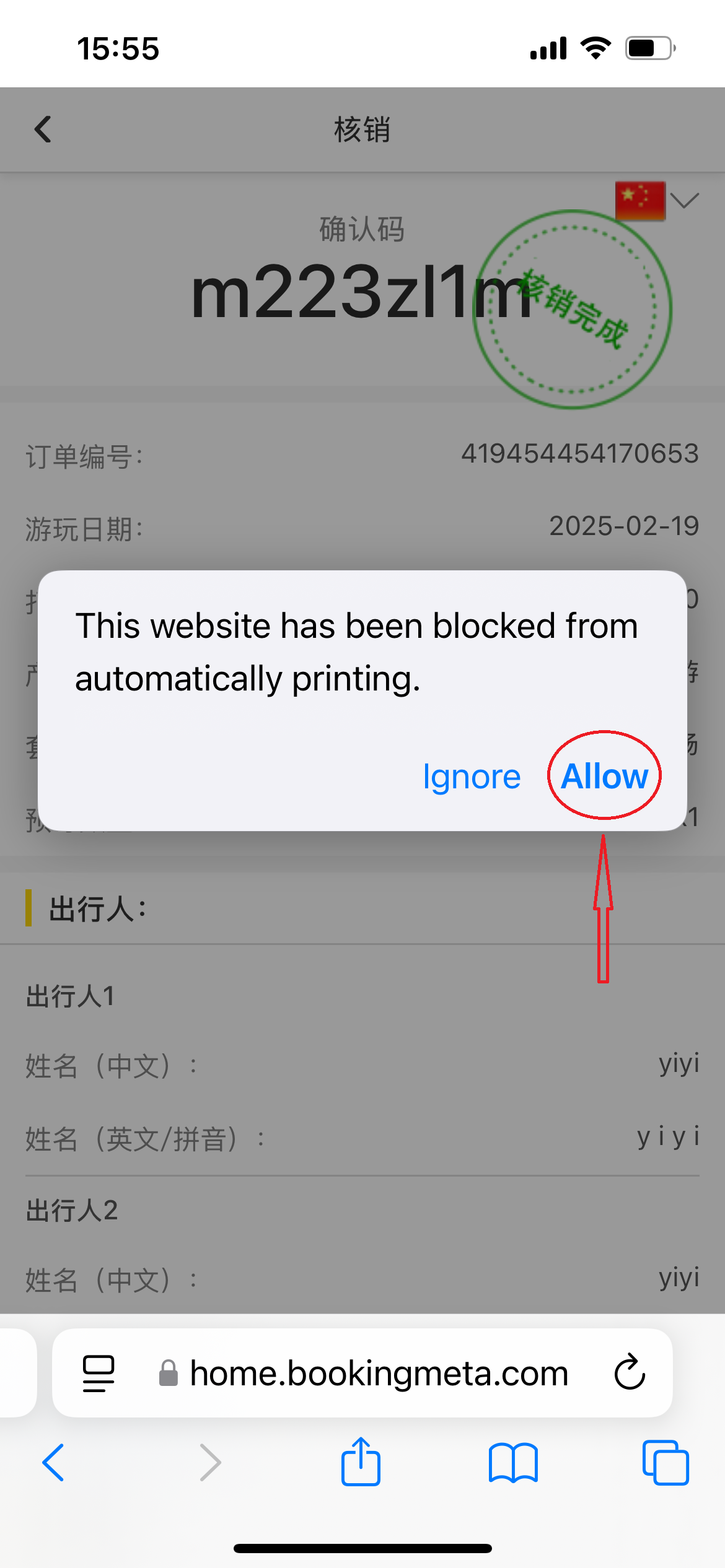
Task: Open the page settings icon in address bar
Action: pos(98,1372)
